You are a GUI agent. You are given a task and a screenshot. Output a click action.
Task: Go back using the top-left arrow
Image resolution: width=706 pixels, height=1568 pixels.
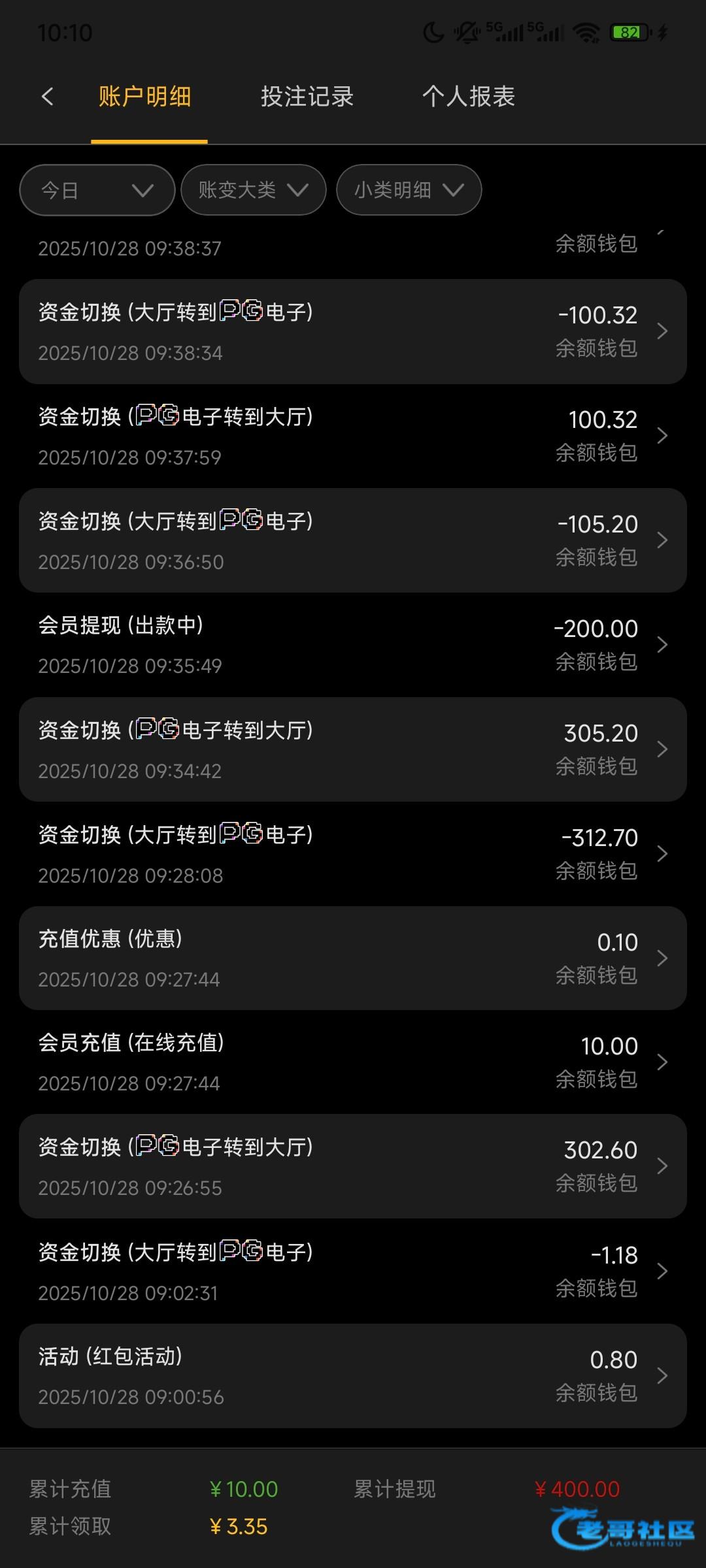[47, 97]
